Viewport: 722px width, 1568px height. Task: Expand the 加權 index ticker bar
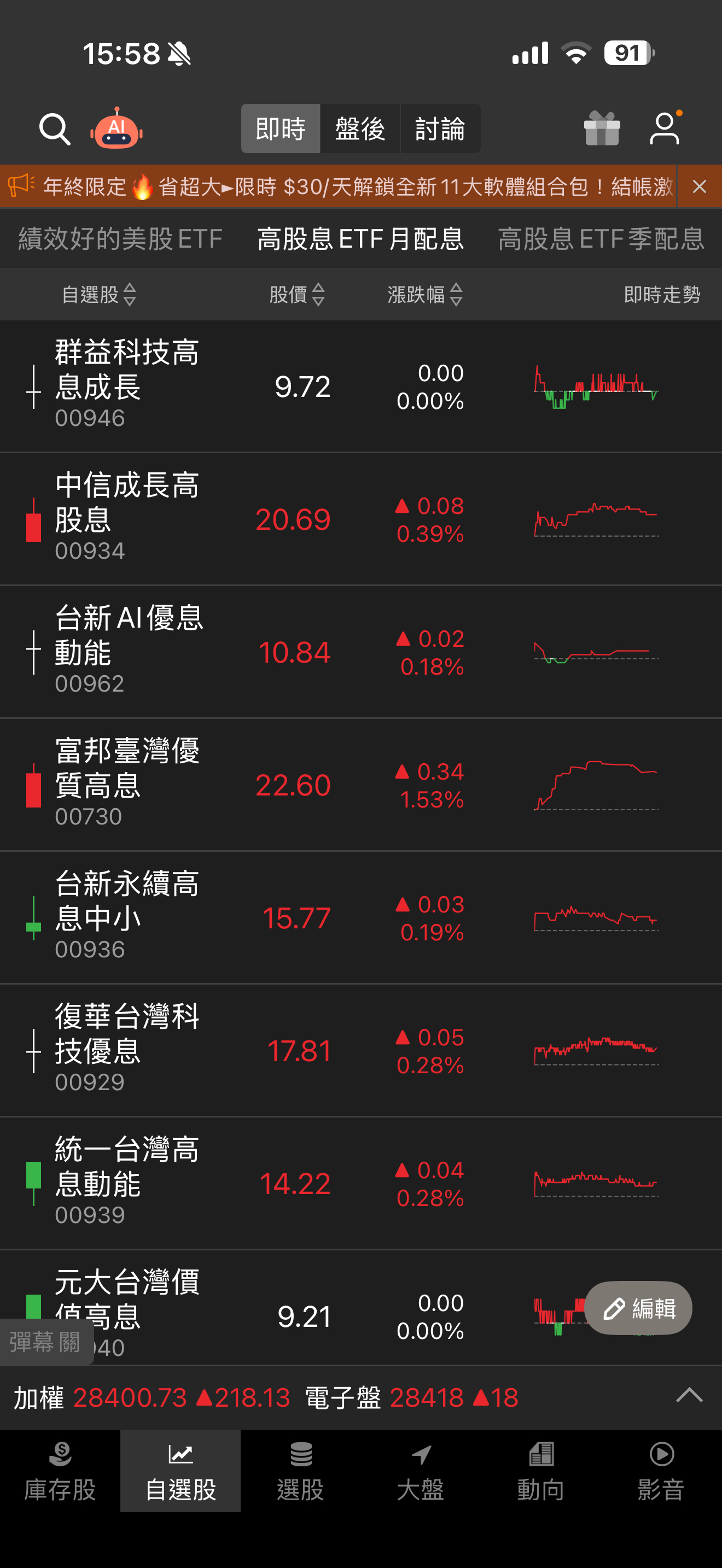coord(689,1397)
